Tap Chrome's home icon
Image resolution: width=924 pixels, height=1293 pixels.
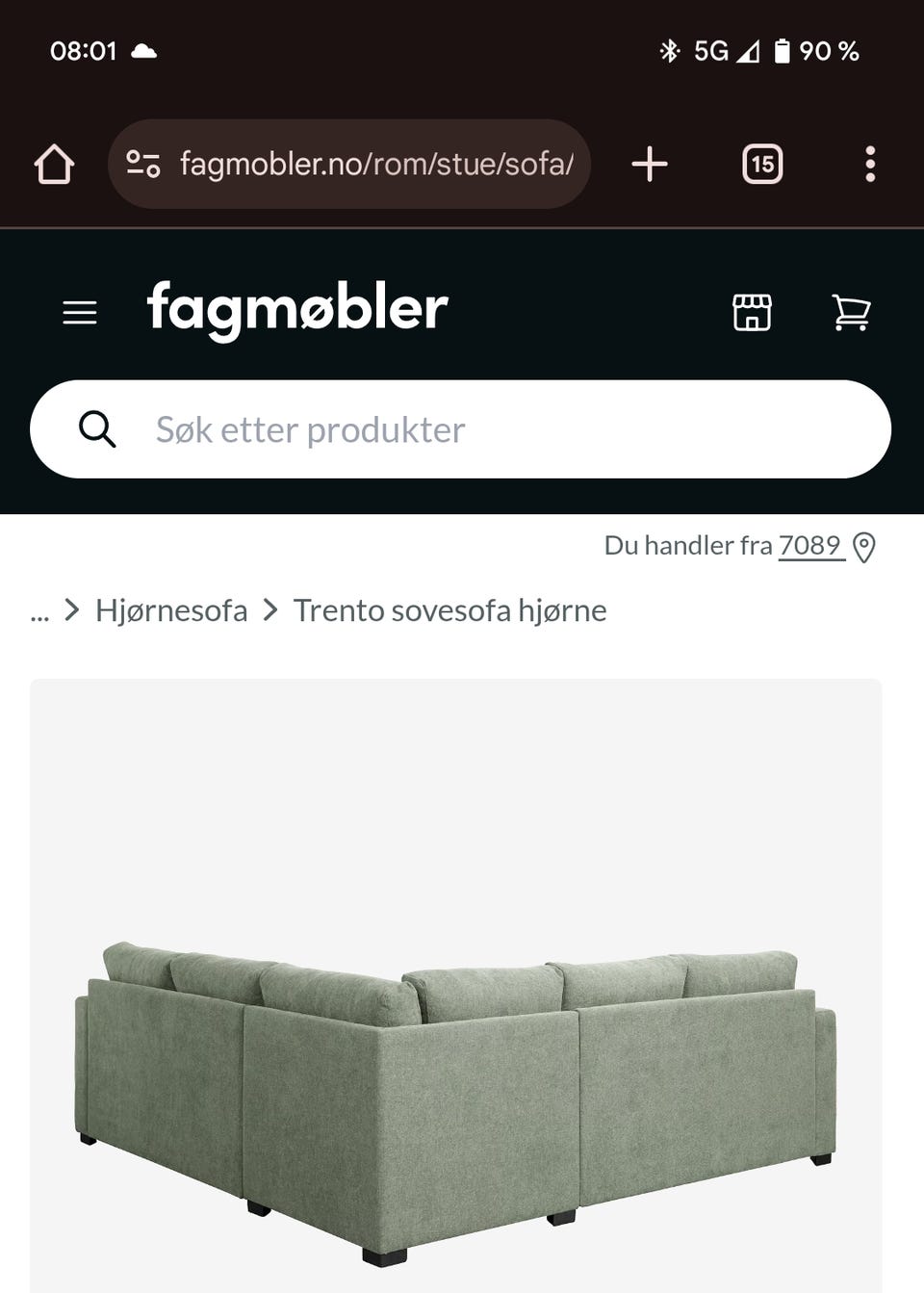click(x=55, y=163)
